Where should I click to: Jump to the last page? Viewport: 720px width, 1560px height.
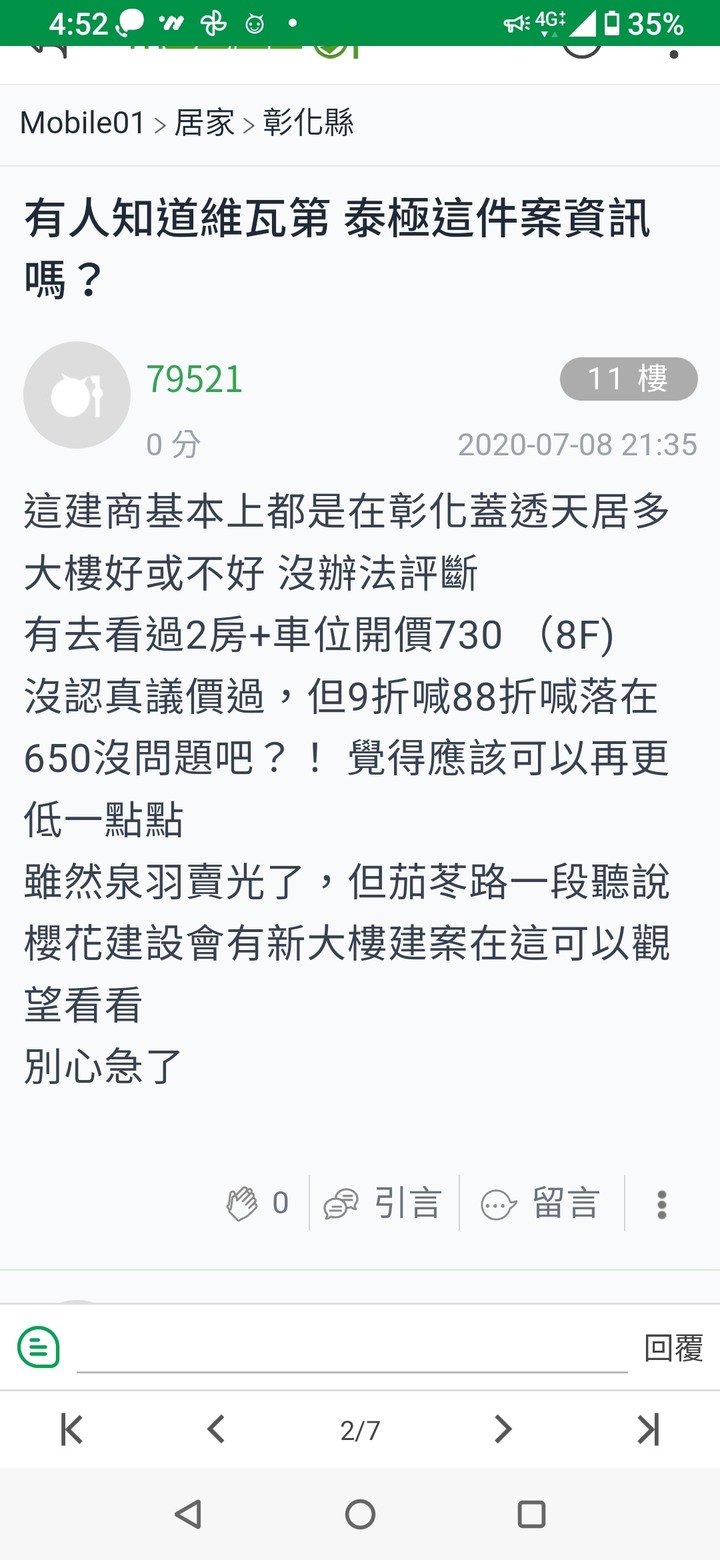(648, 1430)
